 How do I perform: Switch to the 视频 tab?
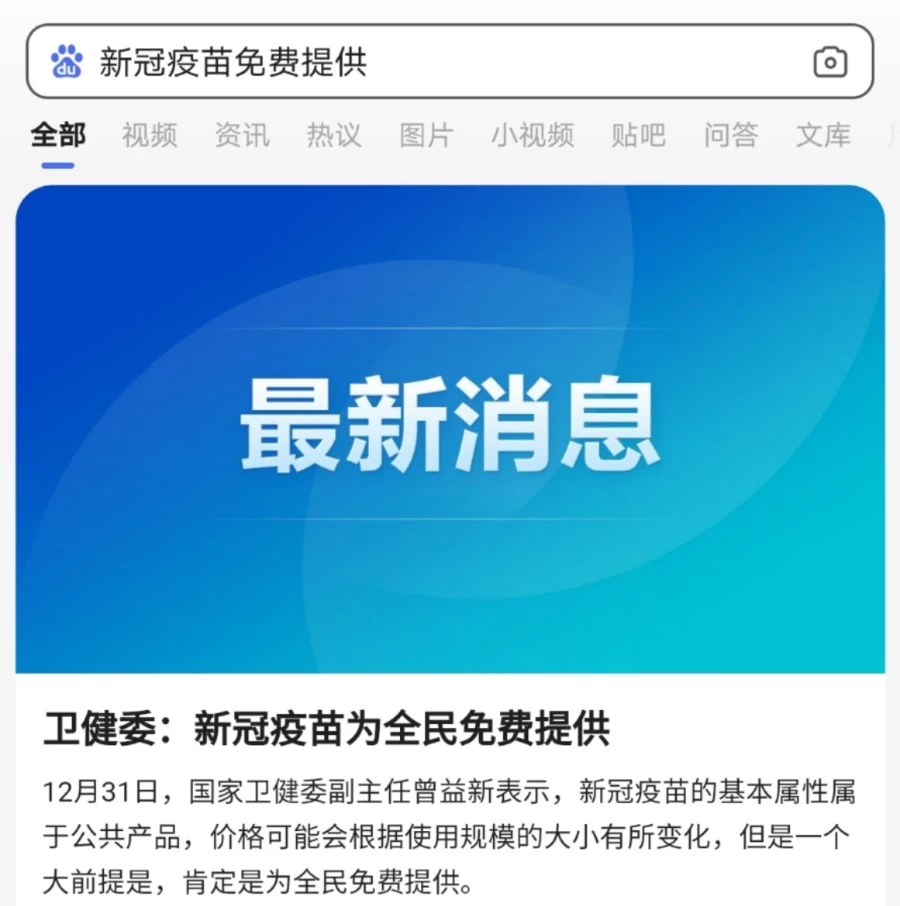150,135
